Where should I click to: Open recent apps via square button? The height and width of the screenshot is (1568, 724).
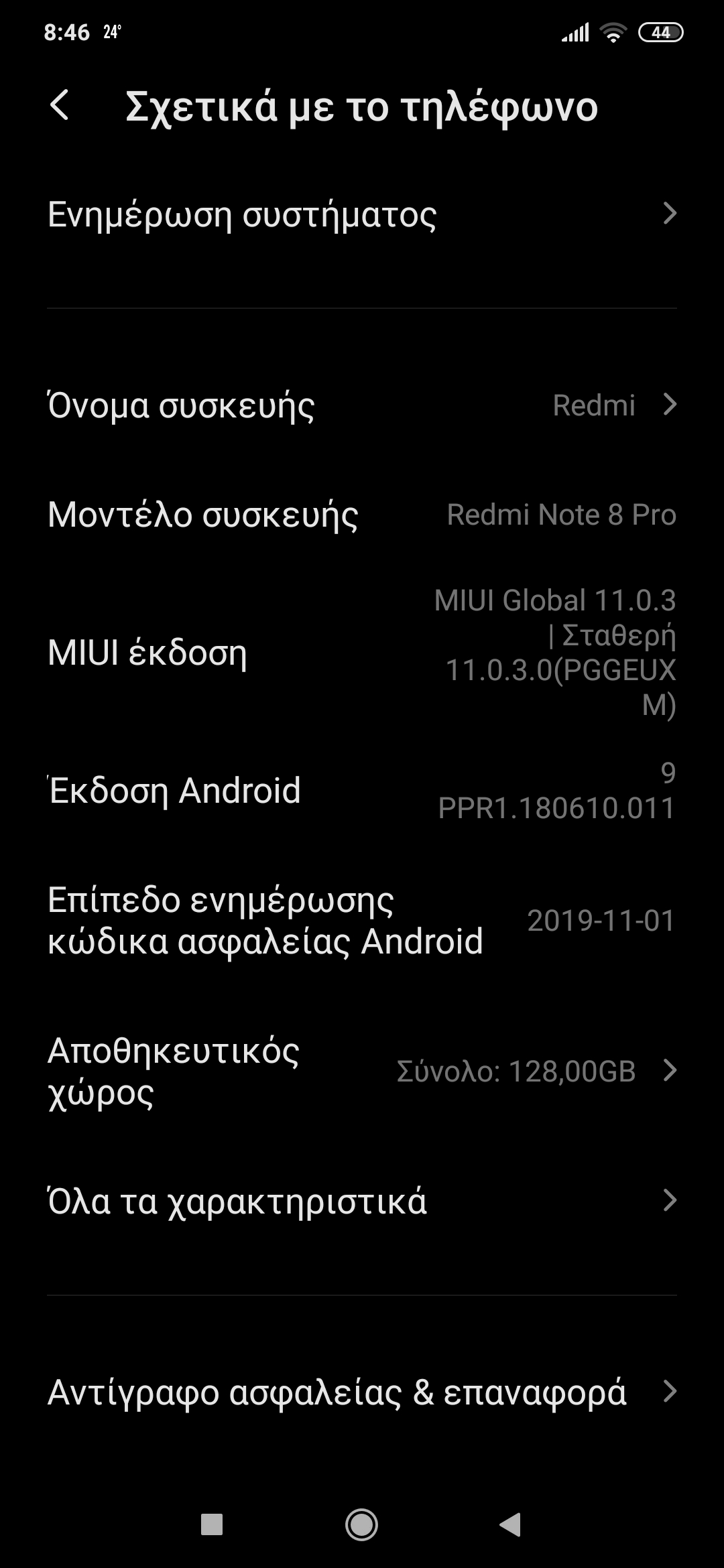pyautogui.click(x=212, y=1525)
